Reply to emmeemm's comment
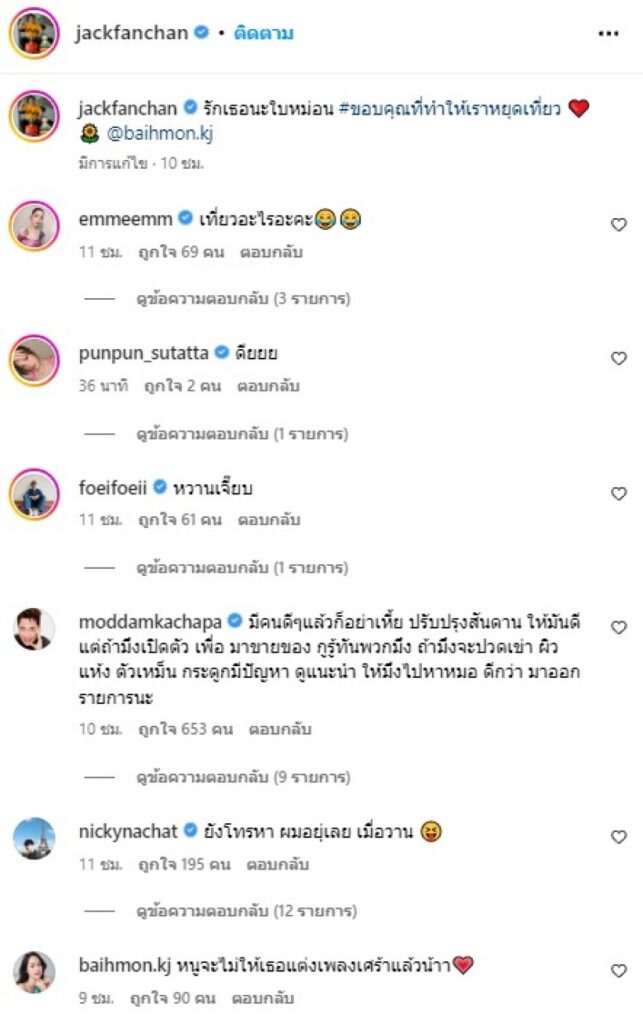 (271, 253)
